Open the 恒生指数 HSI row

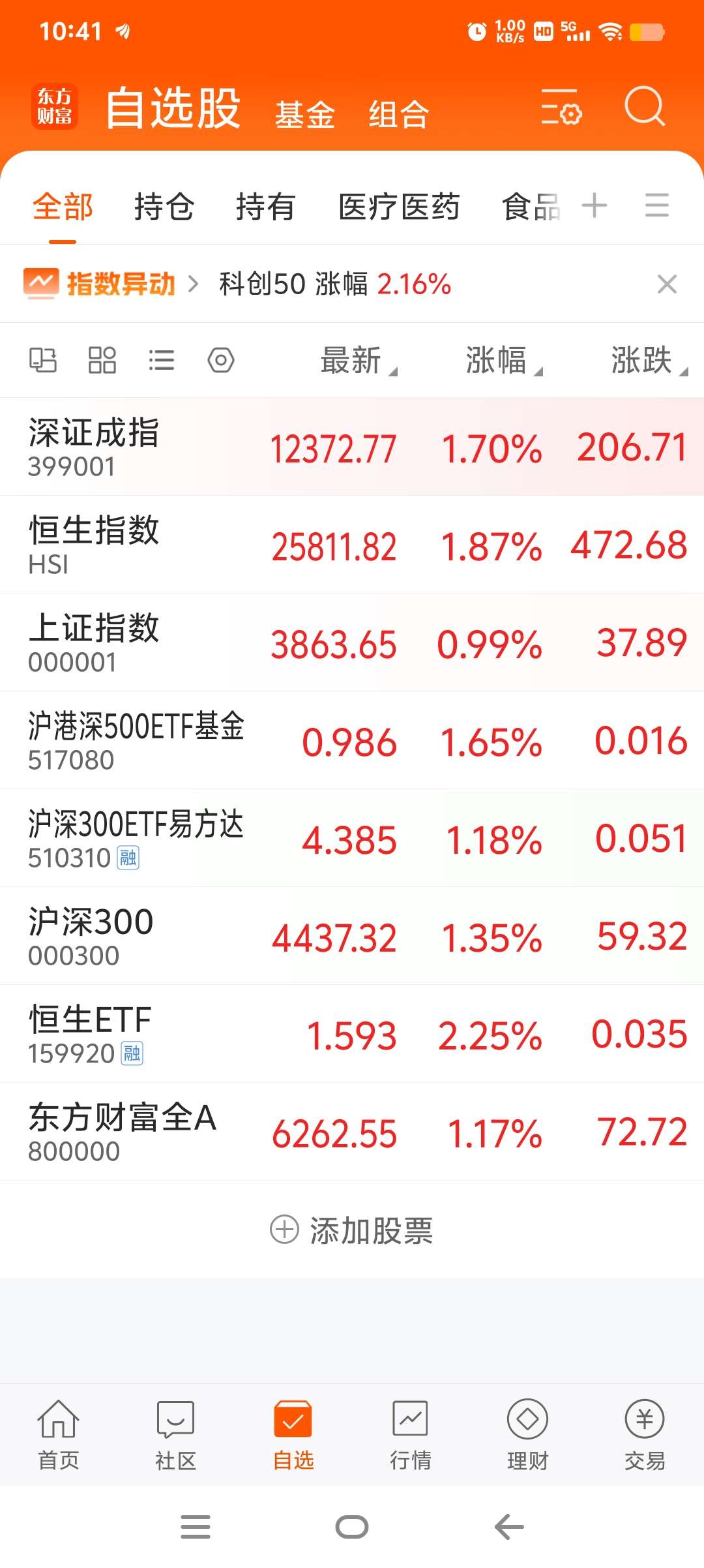(352, 545)
